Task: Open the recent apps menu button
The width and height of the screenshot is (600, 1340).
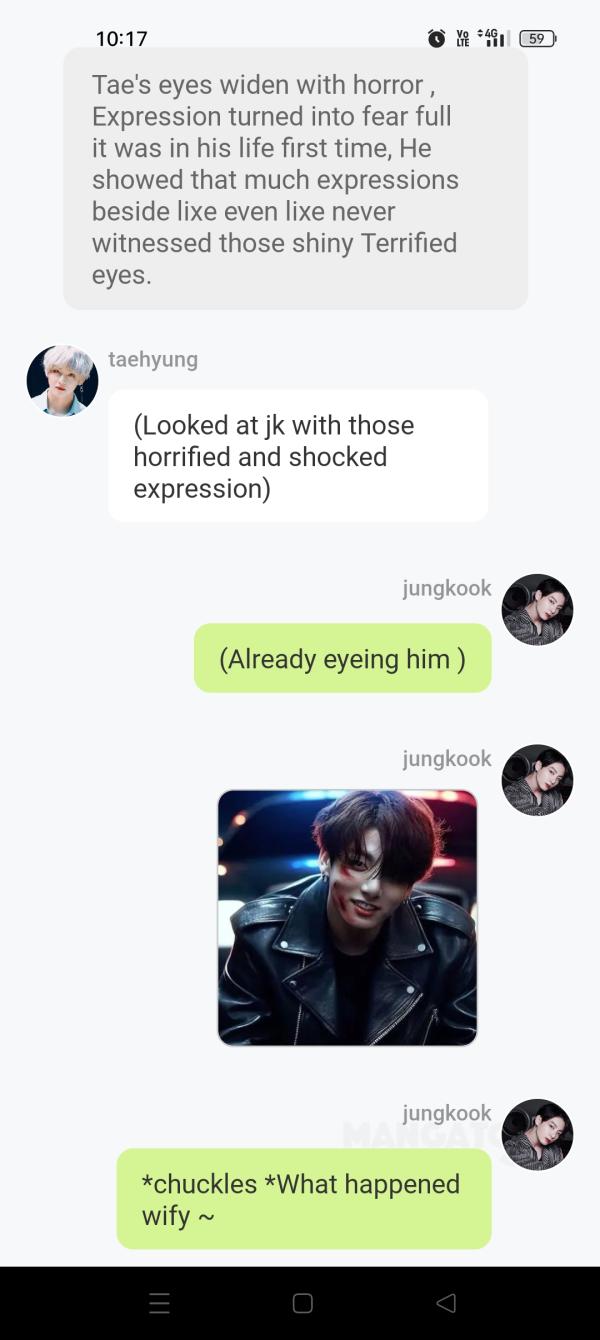Action: point(159,1303)
